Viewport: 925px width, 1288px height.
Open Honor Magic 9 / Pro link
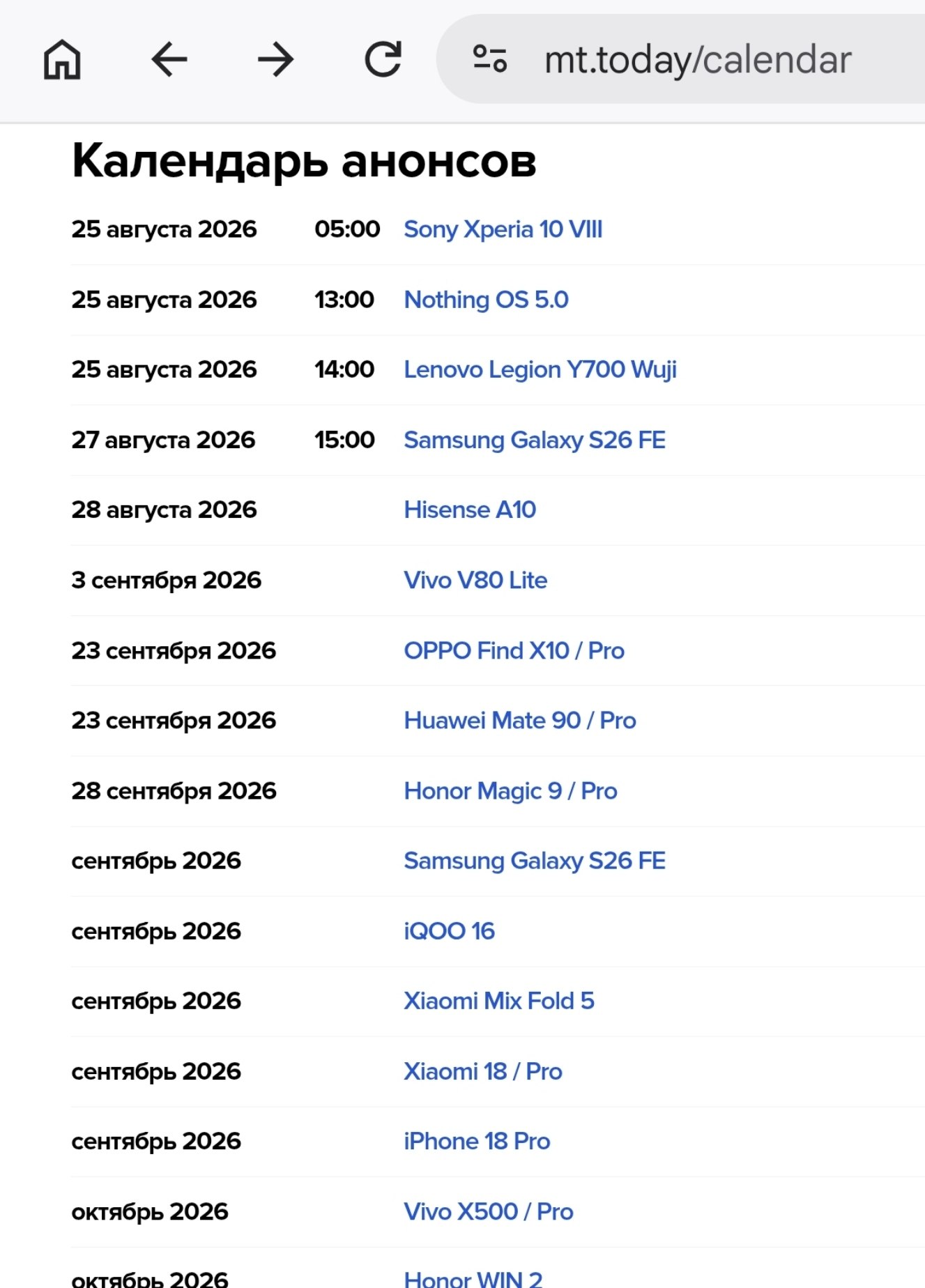click(510, 791)
